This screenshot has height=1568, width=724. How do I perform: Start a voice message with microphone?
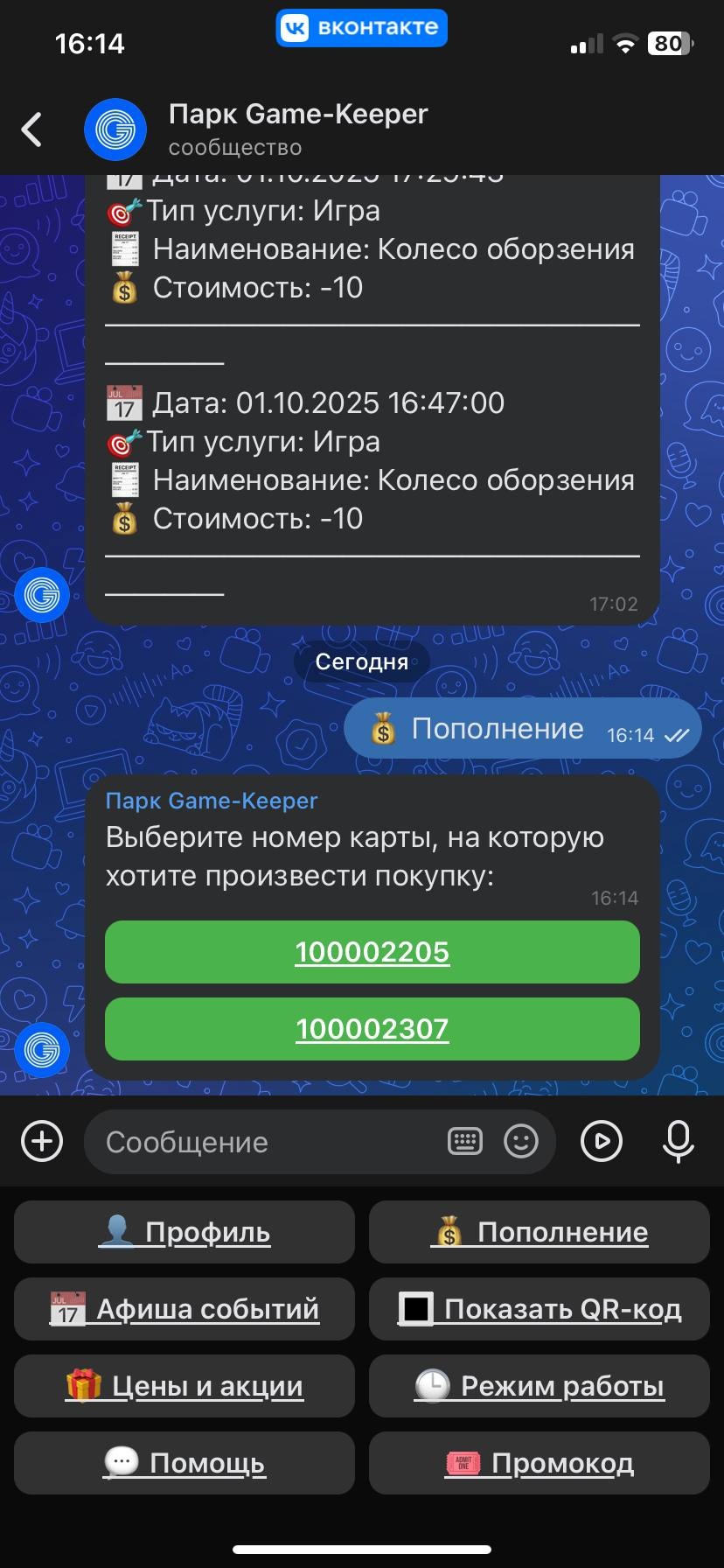tap(679, 1141)
